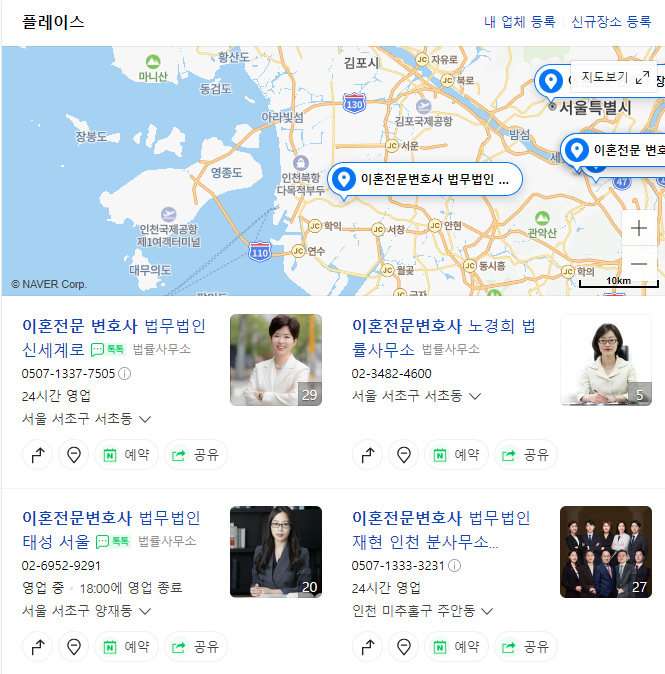Image resolution: width=665 pixels, height=674 pixels.
Task: Open 신규장소 등록 link
Action: tap(610, 22)
